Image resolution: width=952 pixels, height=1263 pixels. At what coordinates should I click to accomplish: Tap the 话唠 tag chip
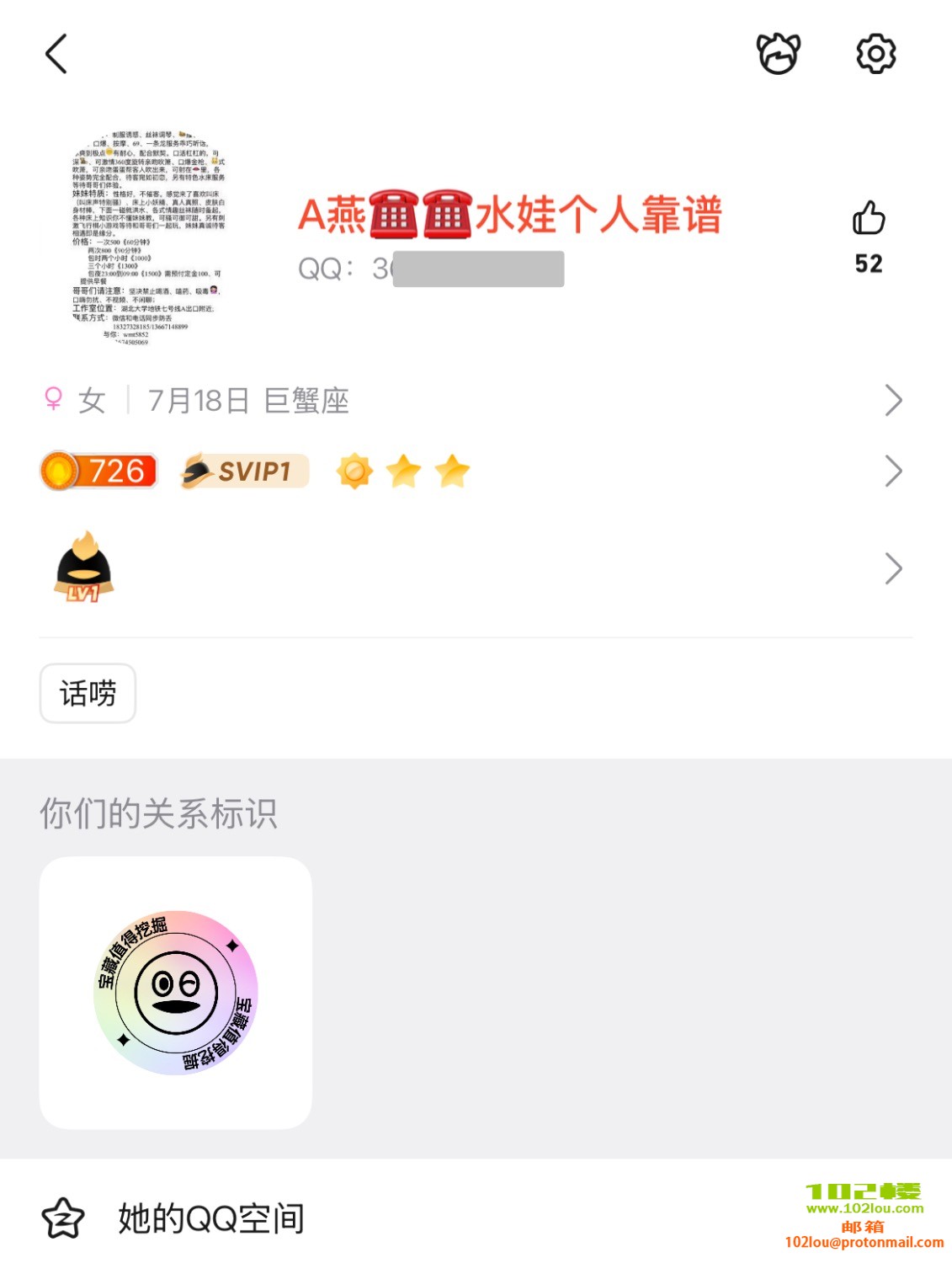click(88, 693)
